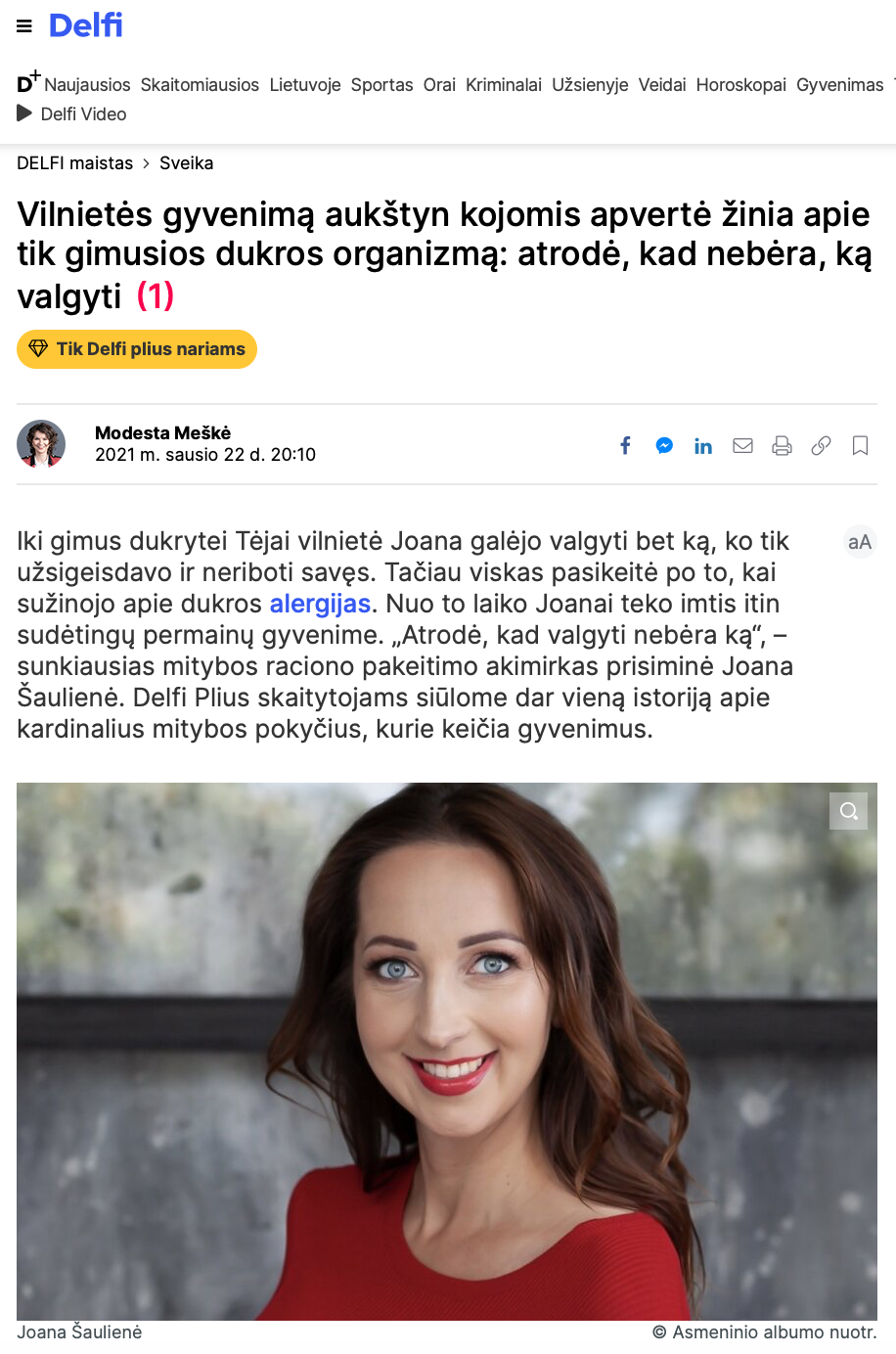Bookmark this article

point(860,446)
